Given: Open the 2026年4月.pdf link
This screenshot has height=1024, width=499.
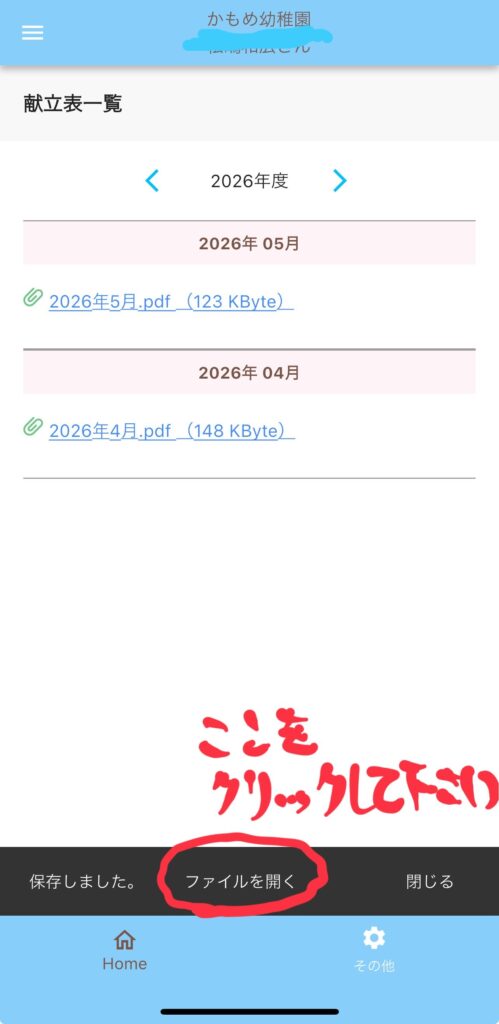Looking at the screenshot, I should [x=172, y=430].
